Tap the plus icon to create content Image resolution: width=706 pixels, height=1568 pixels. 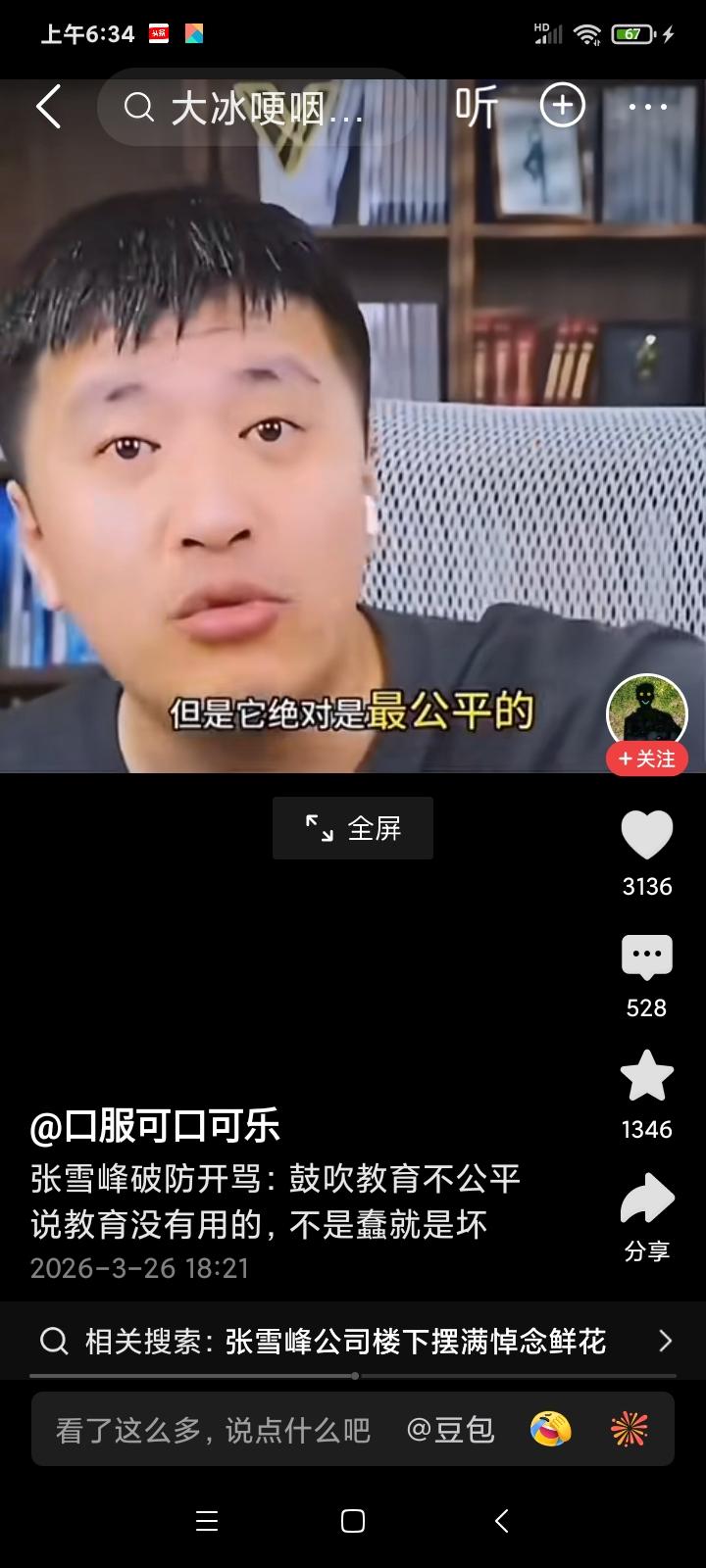[x=561, y=105]
